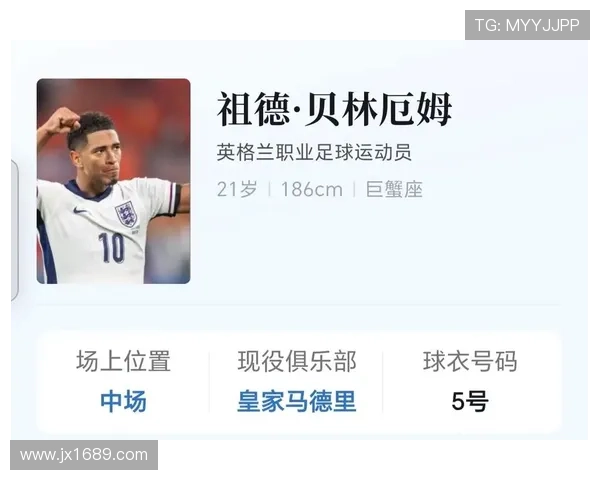
Task: Open the 中场 position link
Action: (123, 402)
